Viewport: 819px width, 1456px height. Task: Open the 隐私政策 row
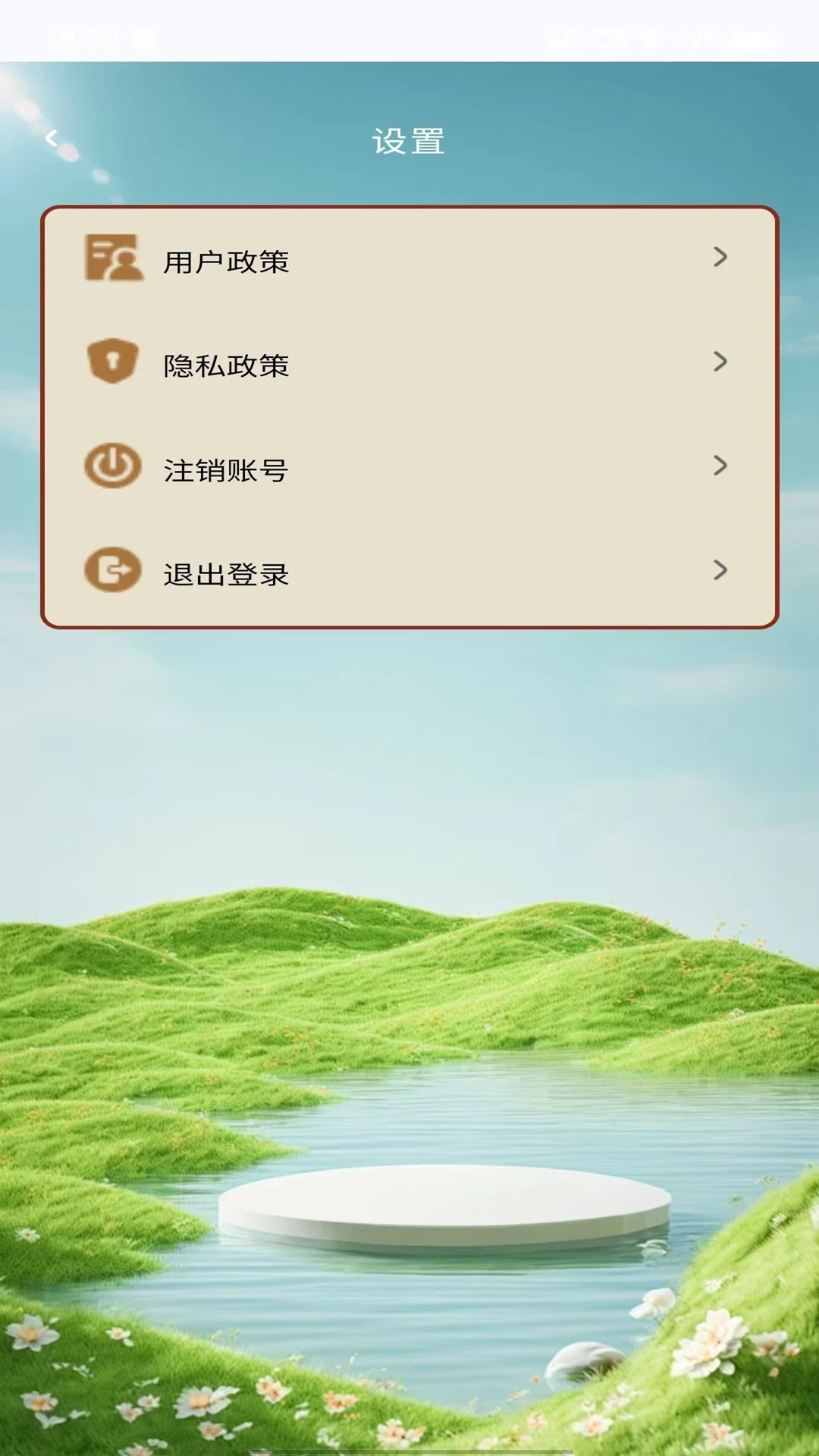coord(409,365)
